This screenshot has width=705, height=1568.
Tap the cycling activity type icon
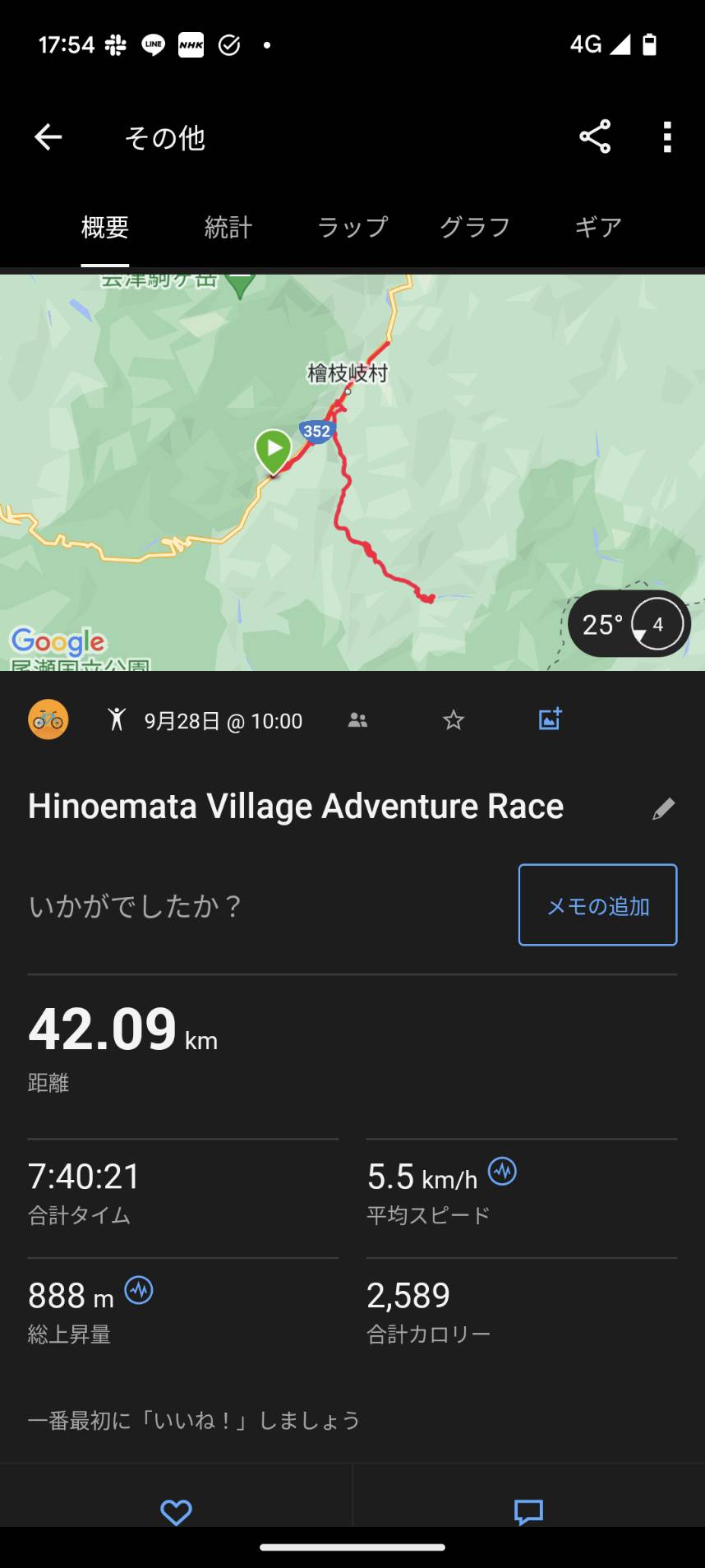tap(48, 719)
